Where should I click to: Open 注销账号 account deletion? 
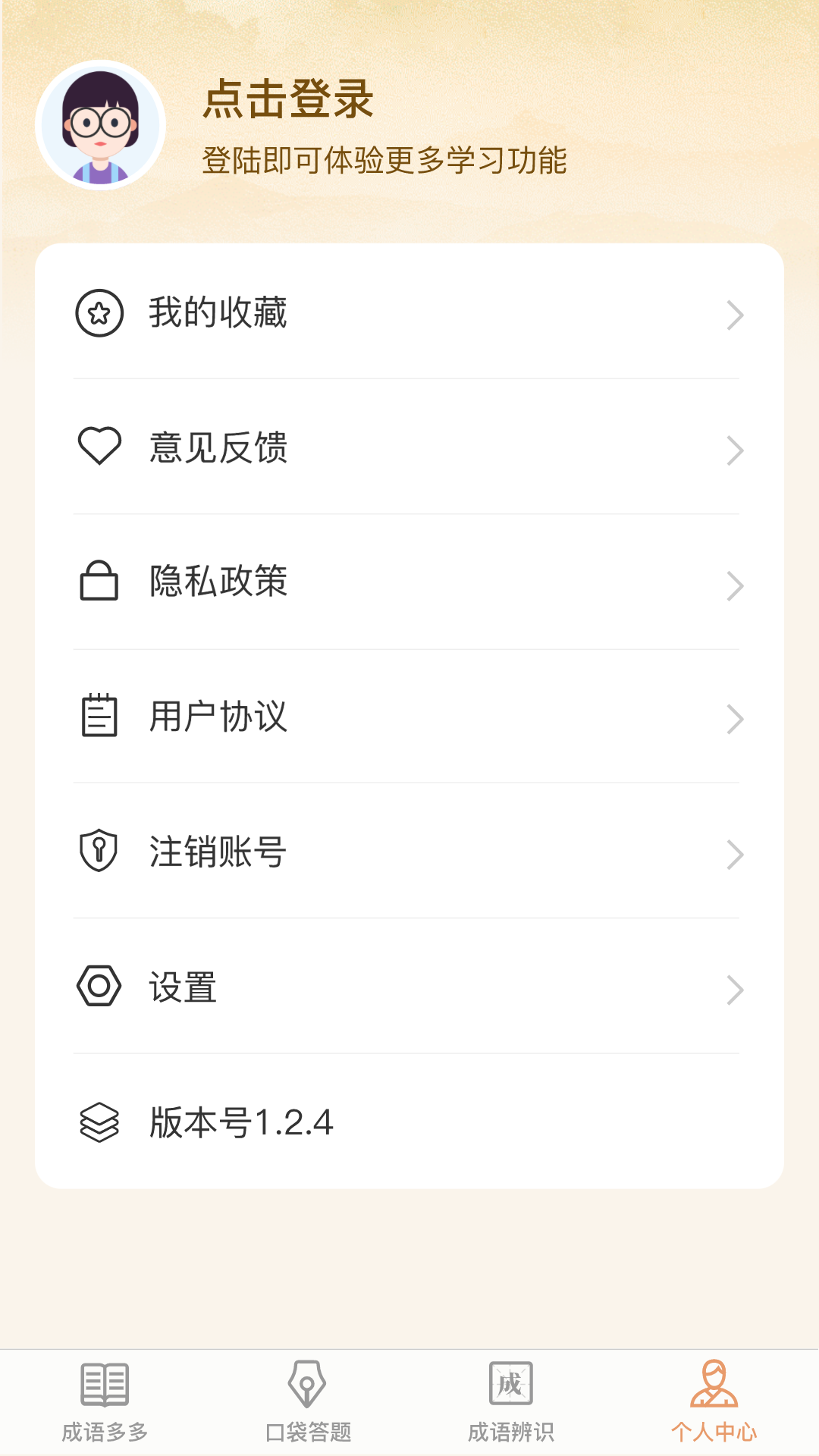click(408, 852)
